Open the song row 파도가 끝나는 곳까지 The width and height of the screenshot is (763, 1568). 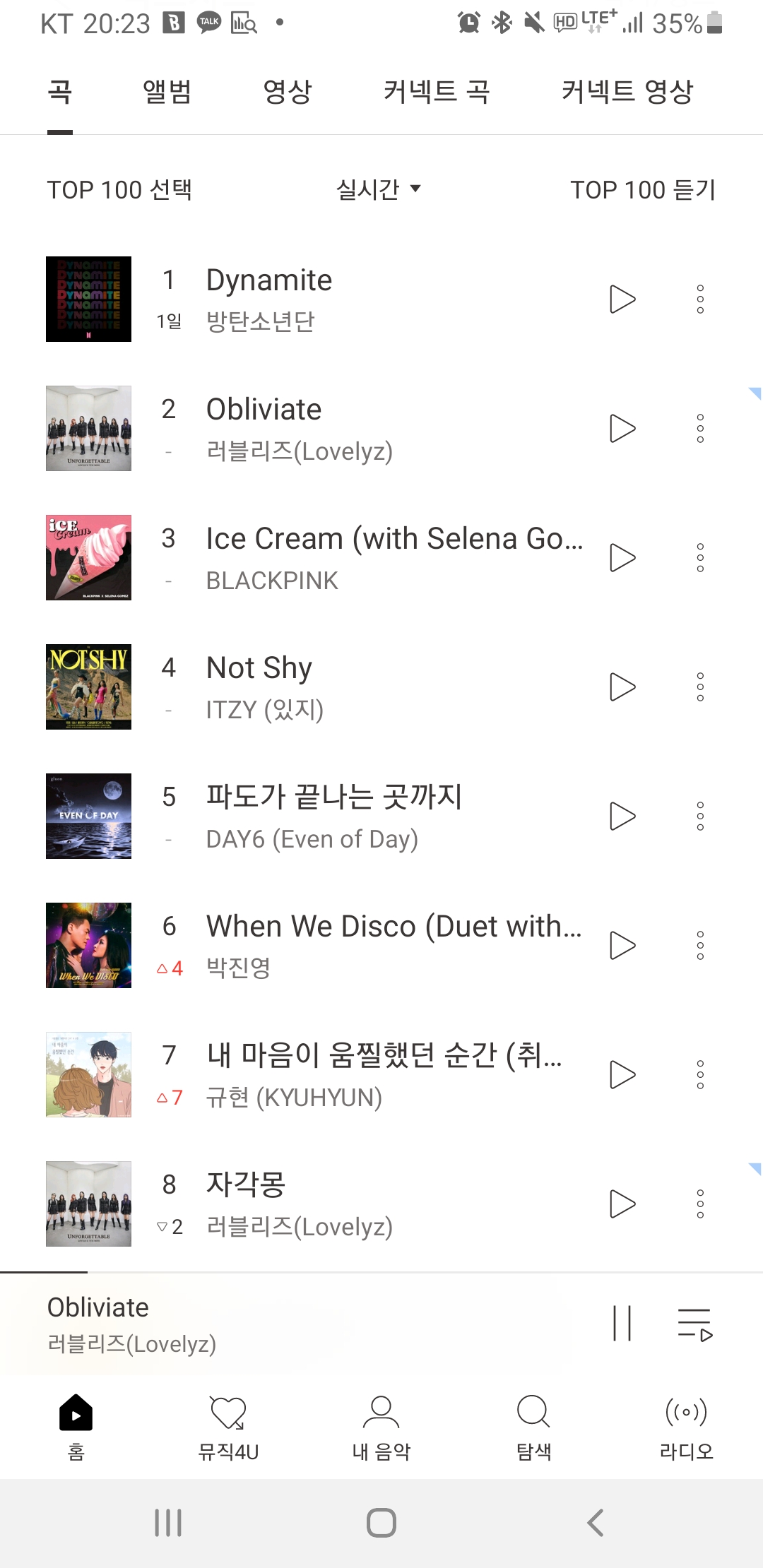pos(333,797)
